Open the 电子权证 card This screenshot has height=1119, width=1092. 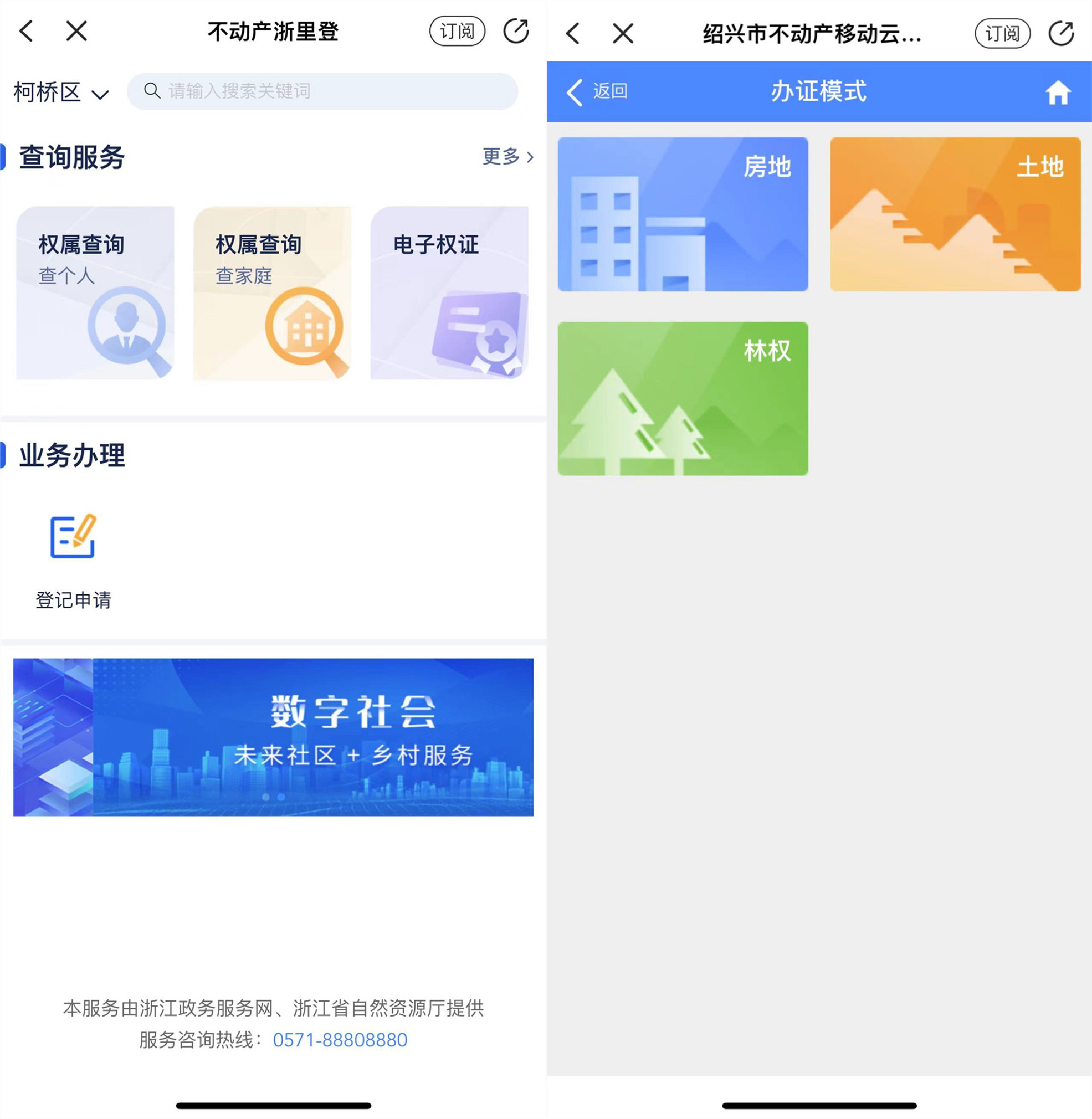tap(449, 292)
